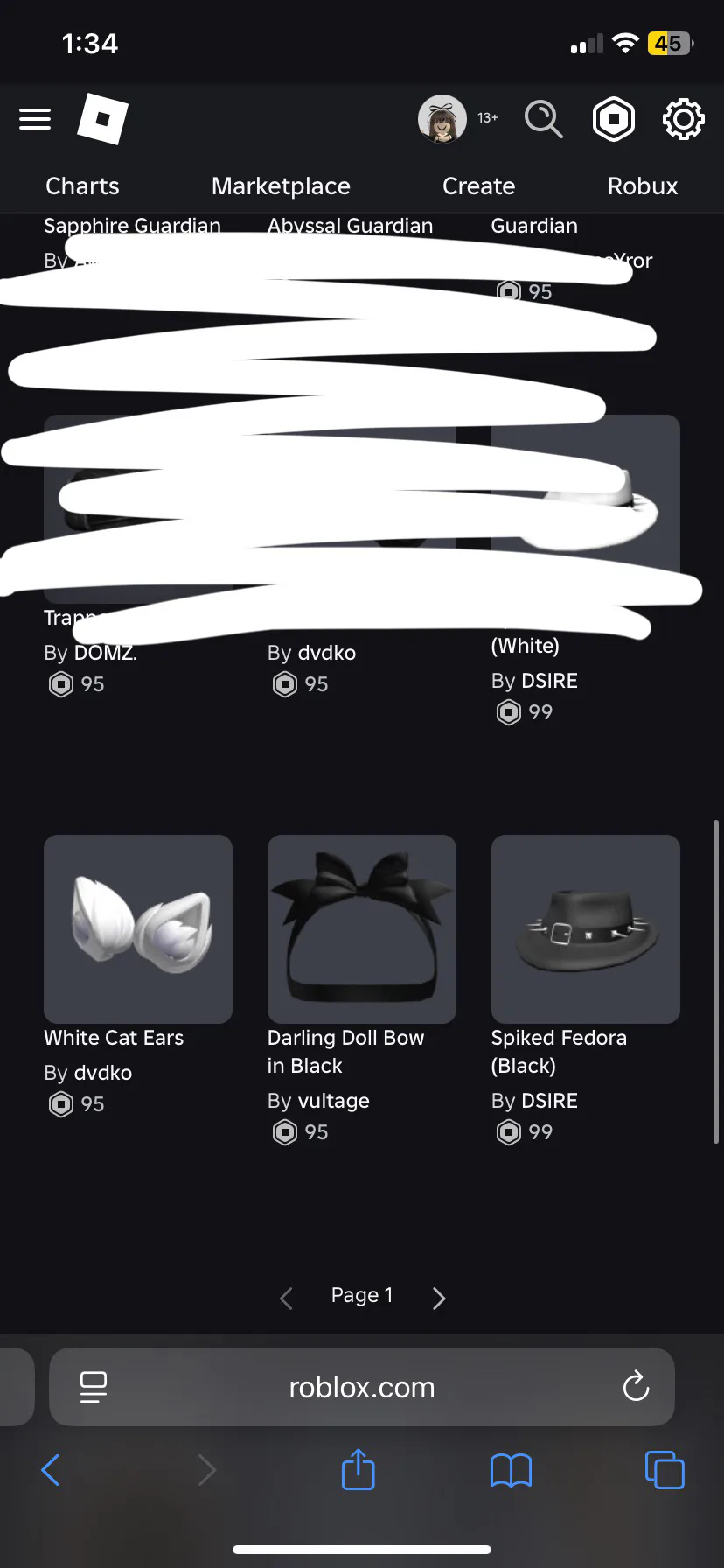Reload the page
The width and height of the screenshot is (724, 1568).
[636, 1386]
